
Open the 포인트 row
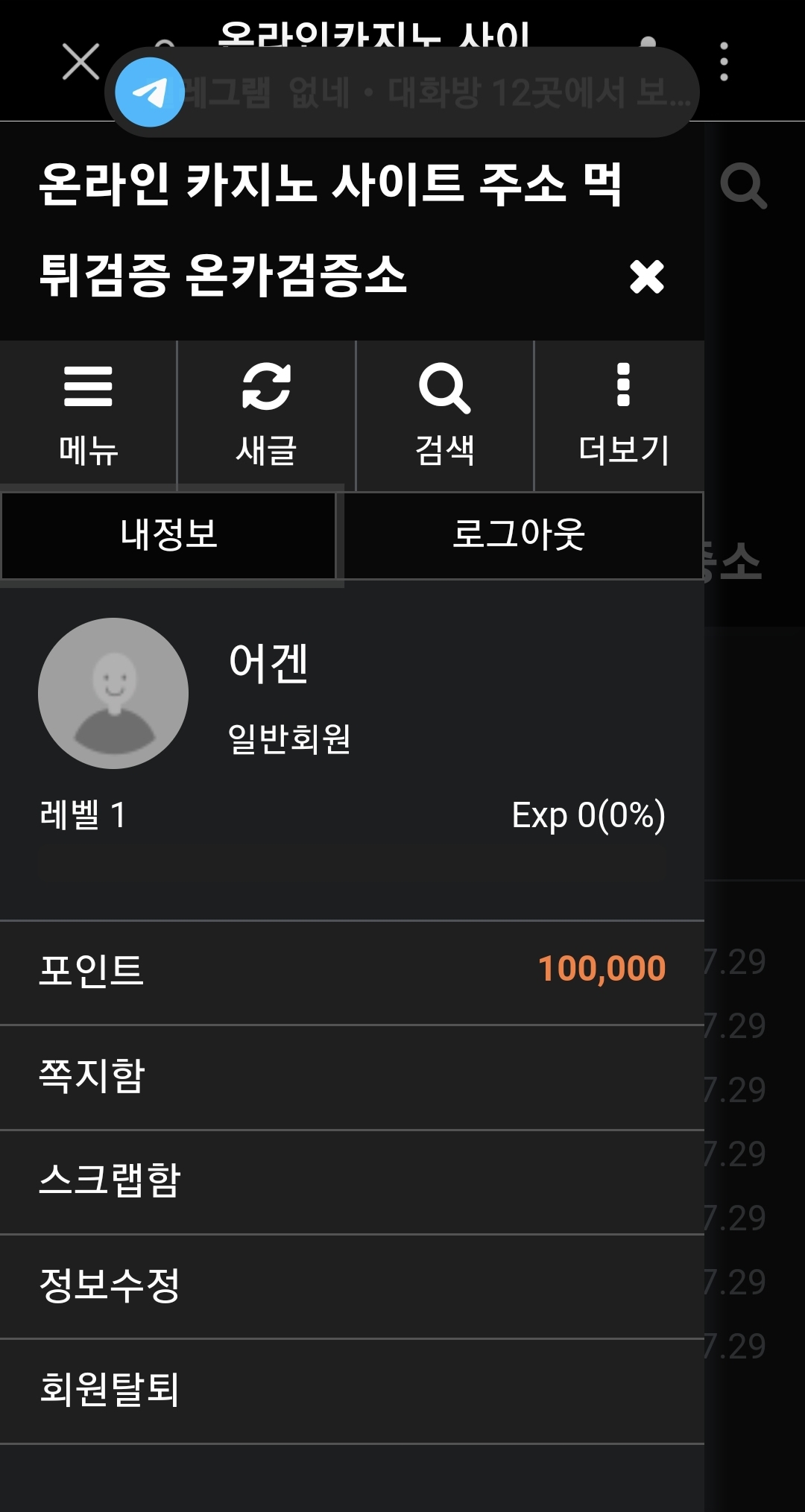[352, 970]
